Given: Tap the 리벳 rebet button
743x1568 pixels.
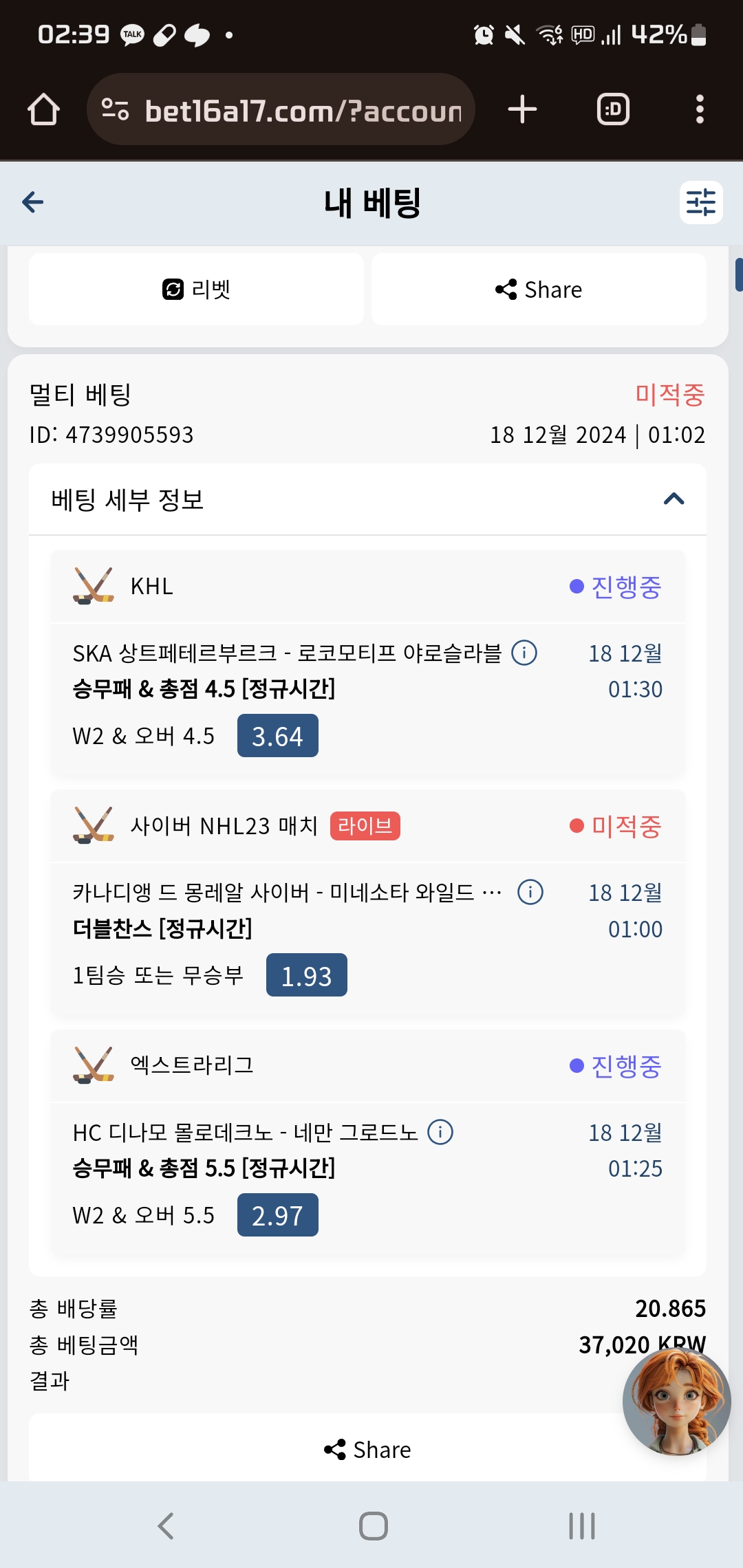Looking at the screenshot, I should point(196,290).
